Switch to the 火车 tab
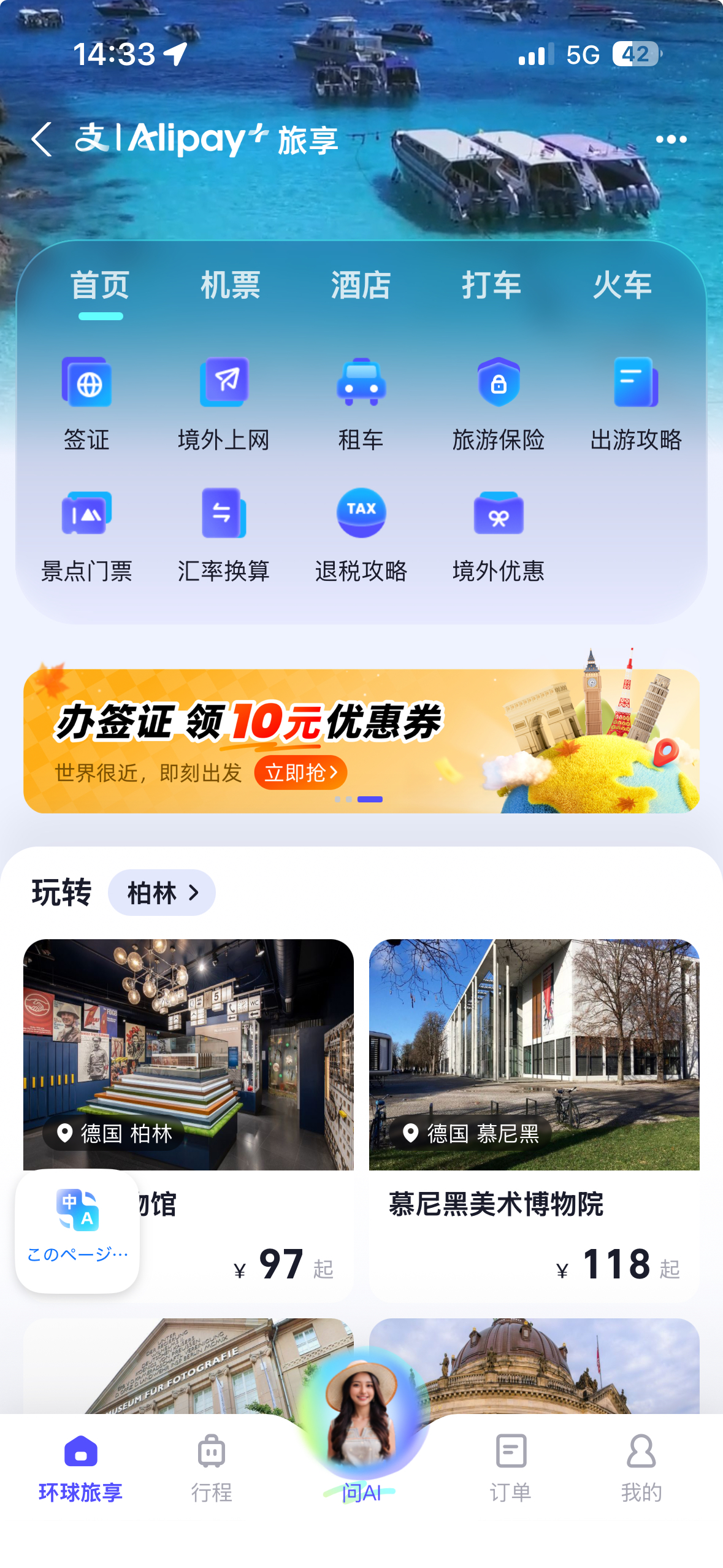Viewport: 723px width, 1568px height. 622,286
